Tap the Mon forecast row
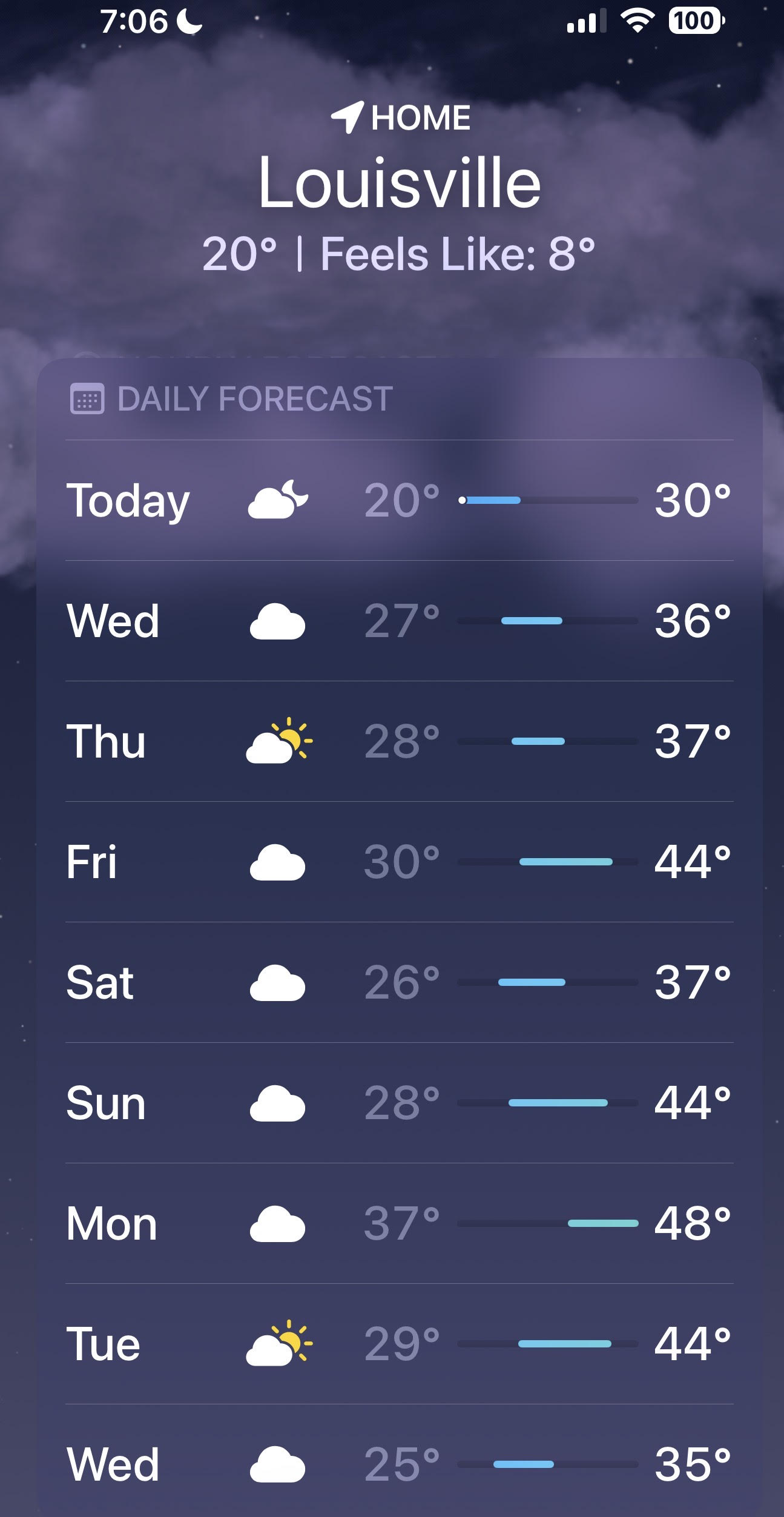The image size is (784, 1517). point(398,1223)
